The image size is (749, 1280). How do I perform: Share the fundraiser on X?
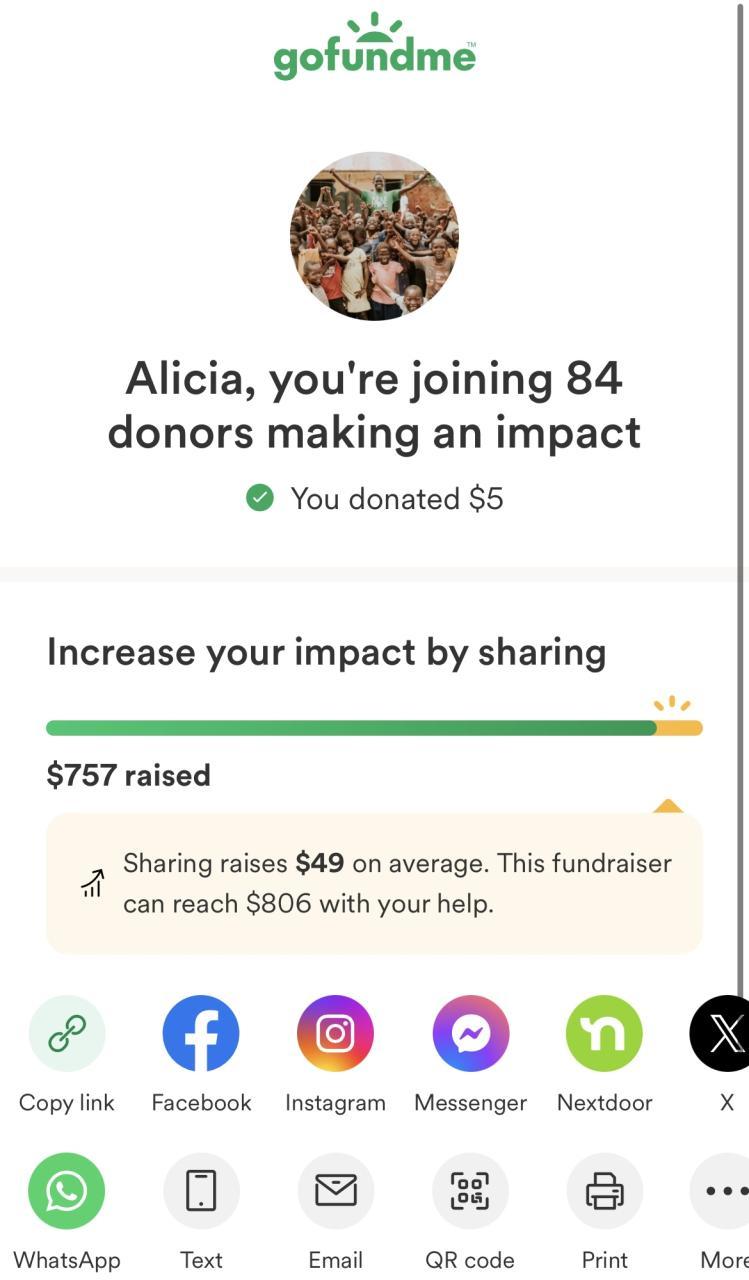pyautogui.click(x=723, y=1033)
